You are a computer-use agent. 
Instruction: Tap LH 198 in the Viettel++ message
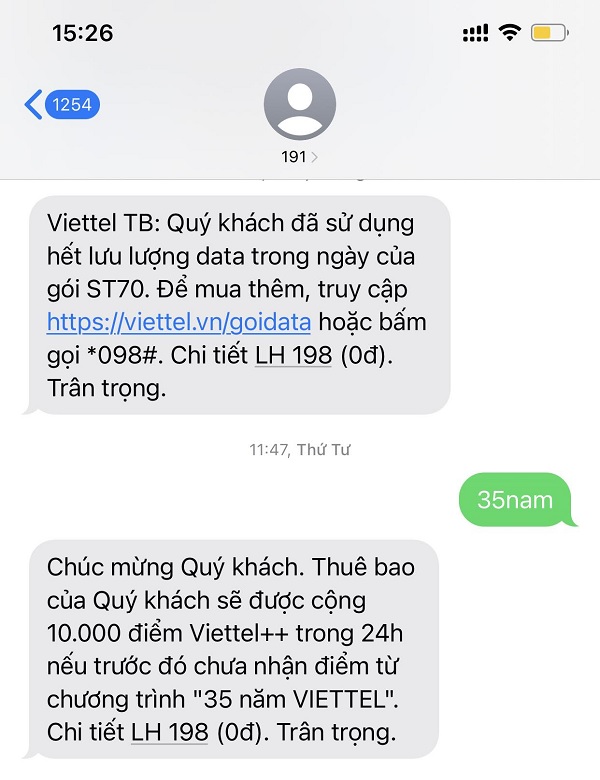pyautogui.click(x=169, y=732)
